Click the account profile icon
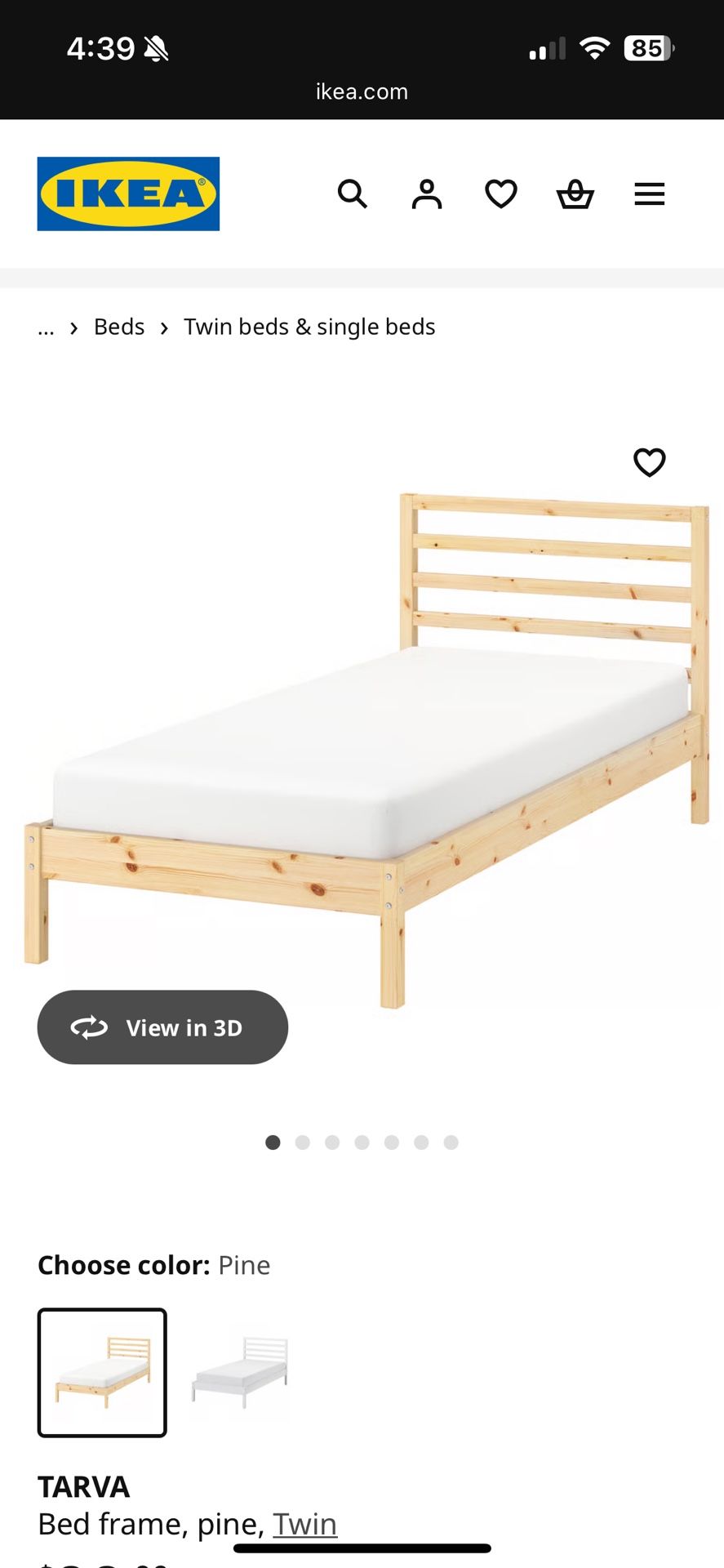 pos(427,194)
